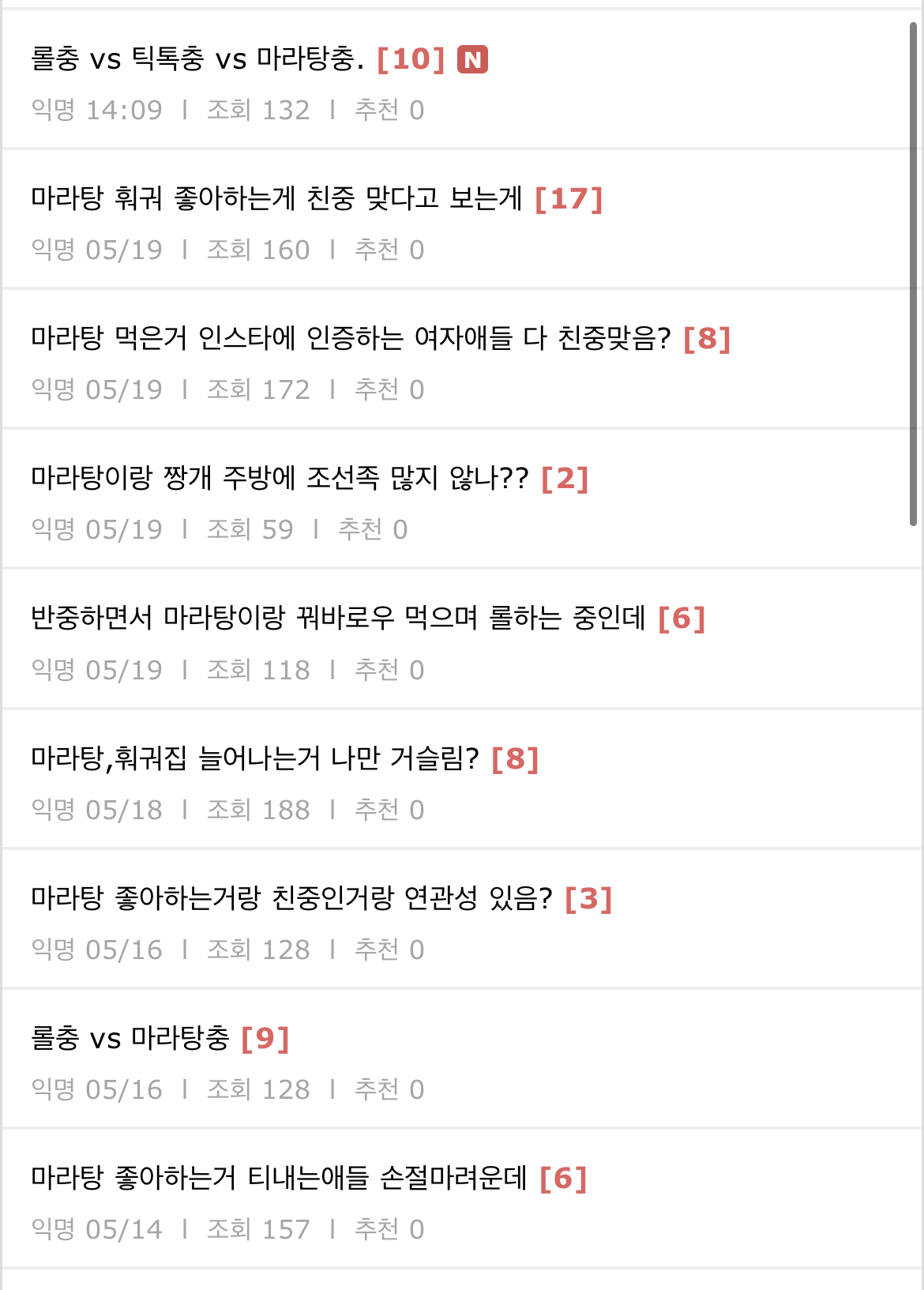Screen dimensions: 924x1290
Task: Open post '롤충 vs 마라탕충' with 9 comments
Action: coord(130,1038)
